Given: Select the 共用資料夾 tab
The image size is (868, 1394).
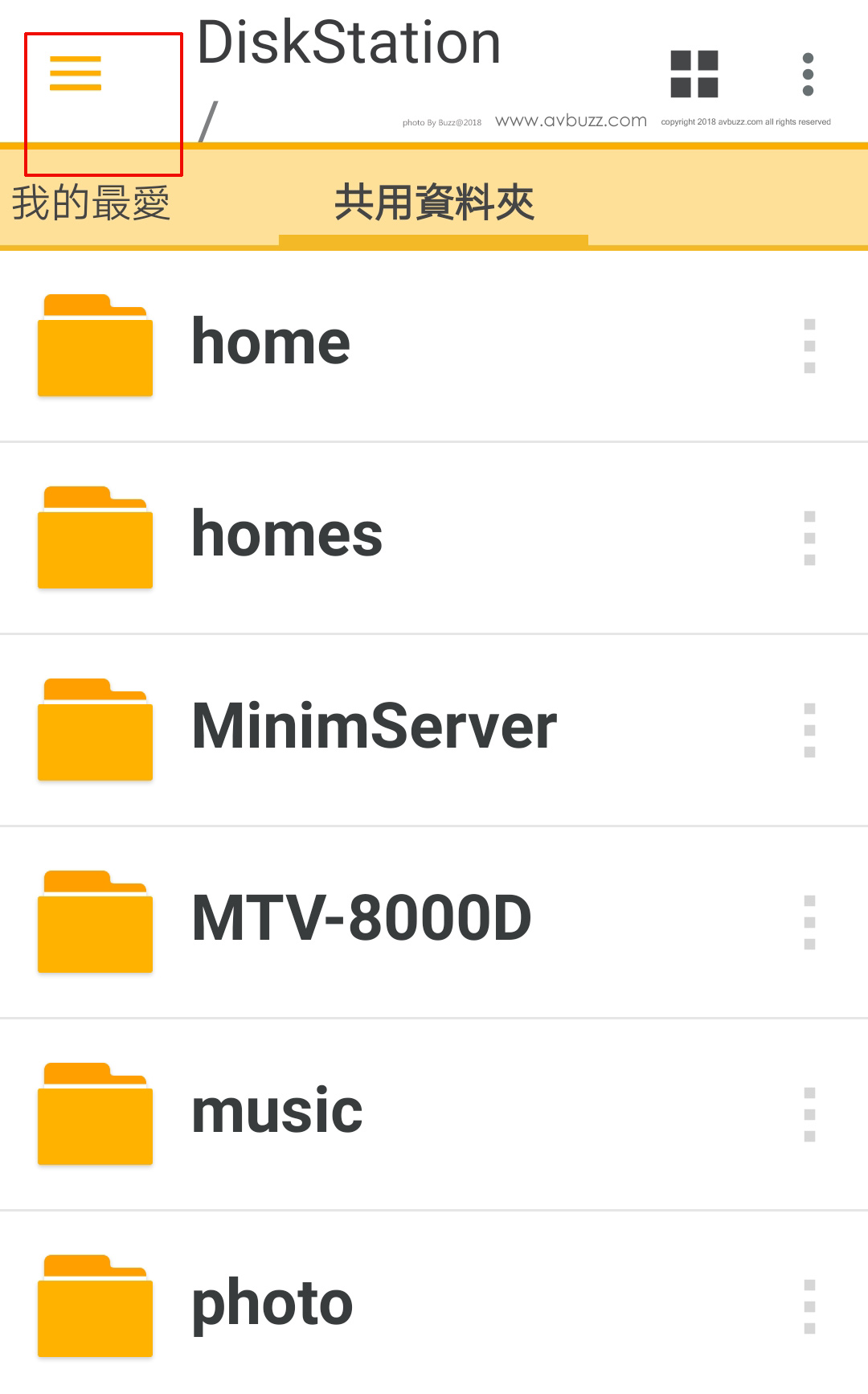Looking at the screenshot, I should click(x=434, y=203).
